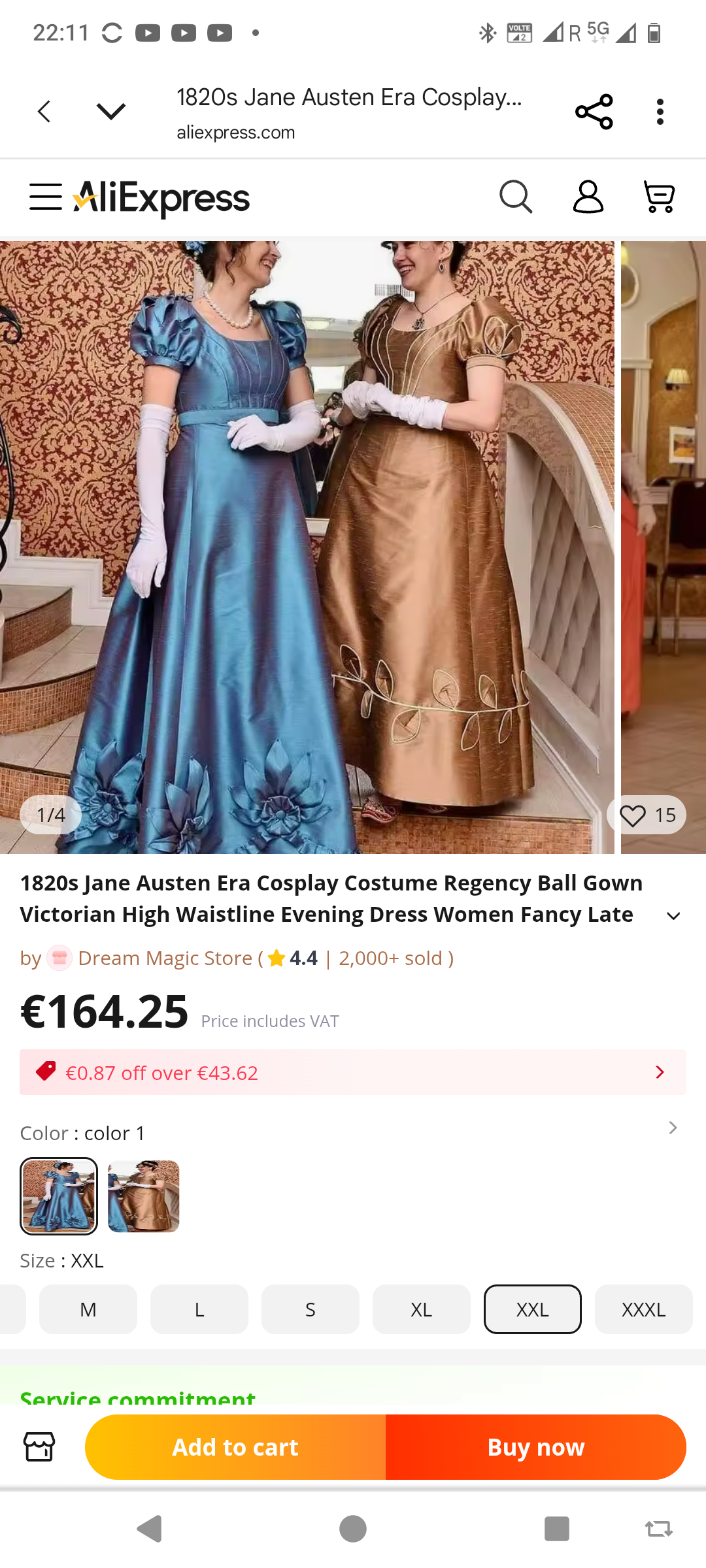Choose size XL
706x1568 pixels.
(422, 1309)
